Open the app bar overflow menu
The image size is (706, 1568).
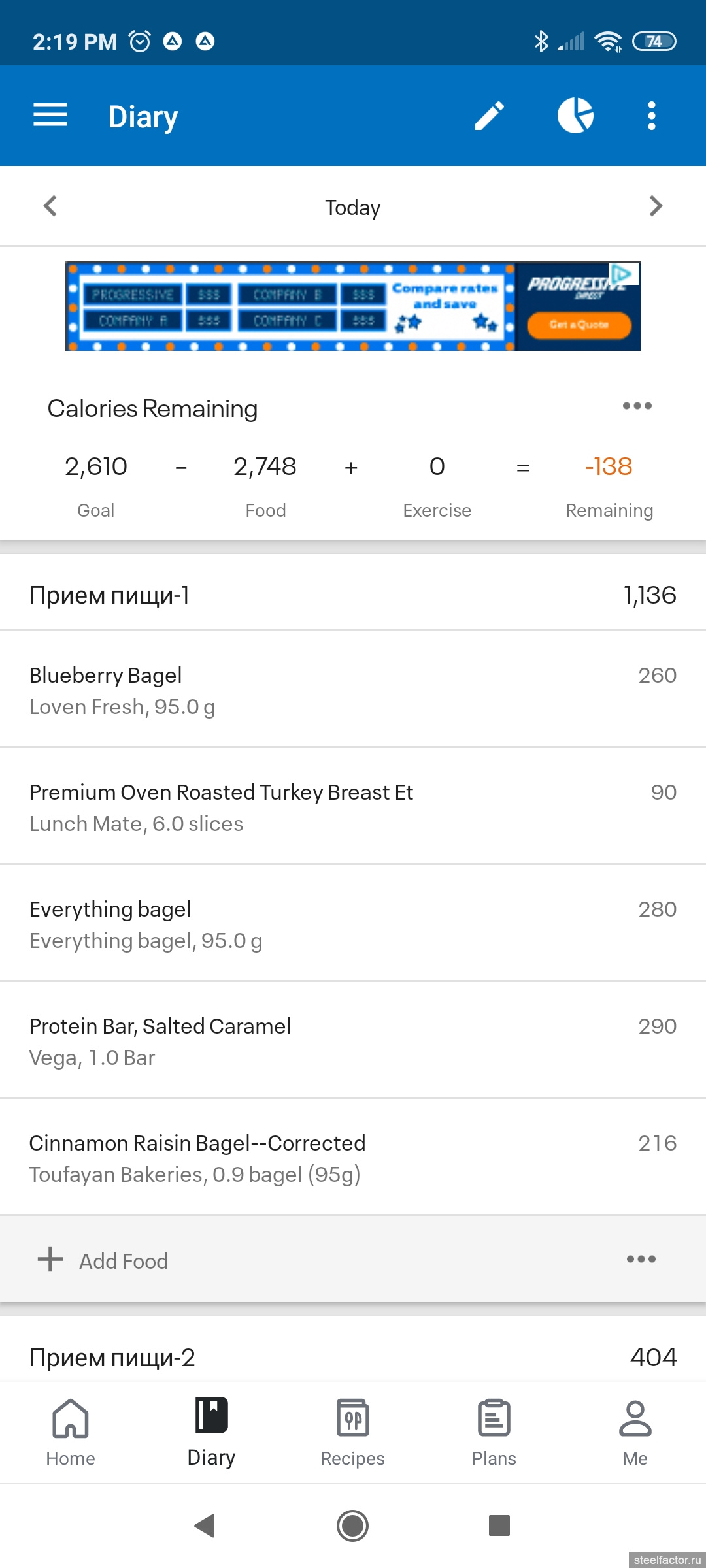pyautogui.click(x=651, y=116)
